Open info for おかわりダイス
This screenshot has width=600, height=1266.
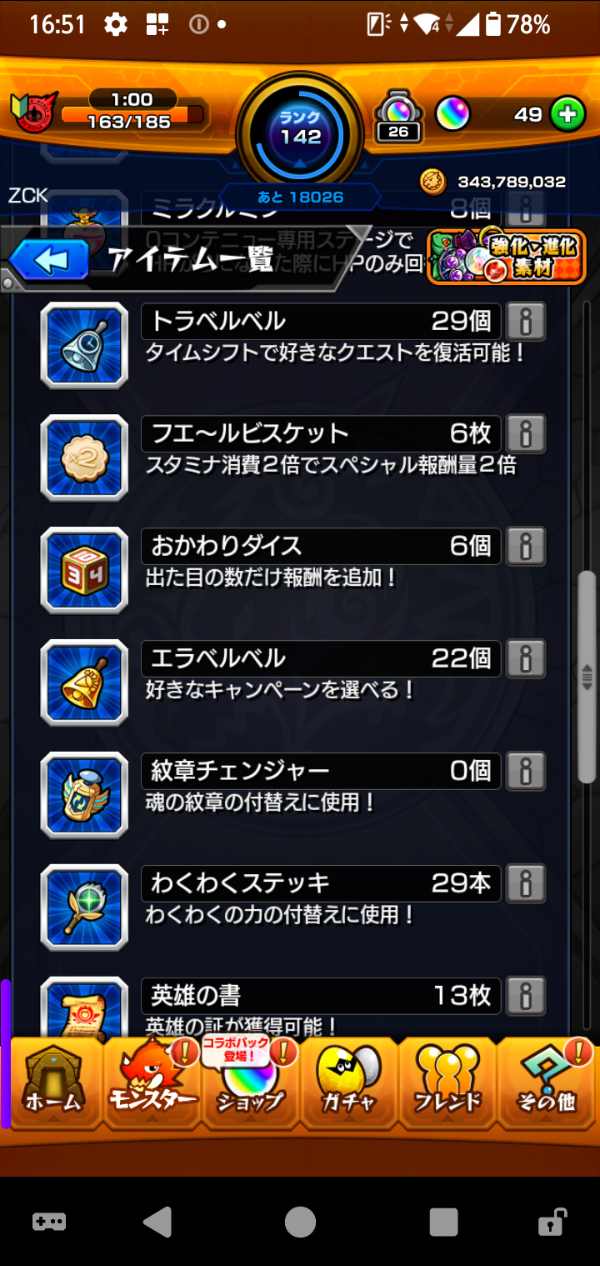[x=525, y=546]
